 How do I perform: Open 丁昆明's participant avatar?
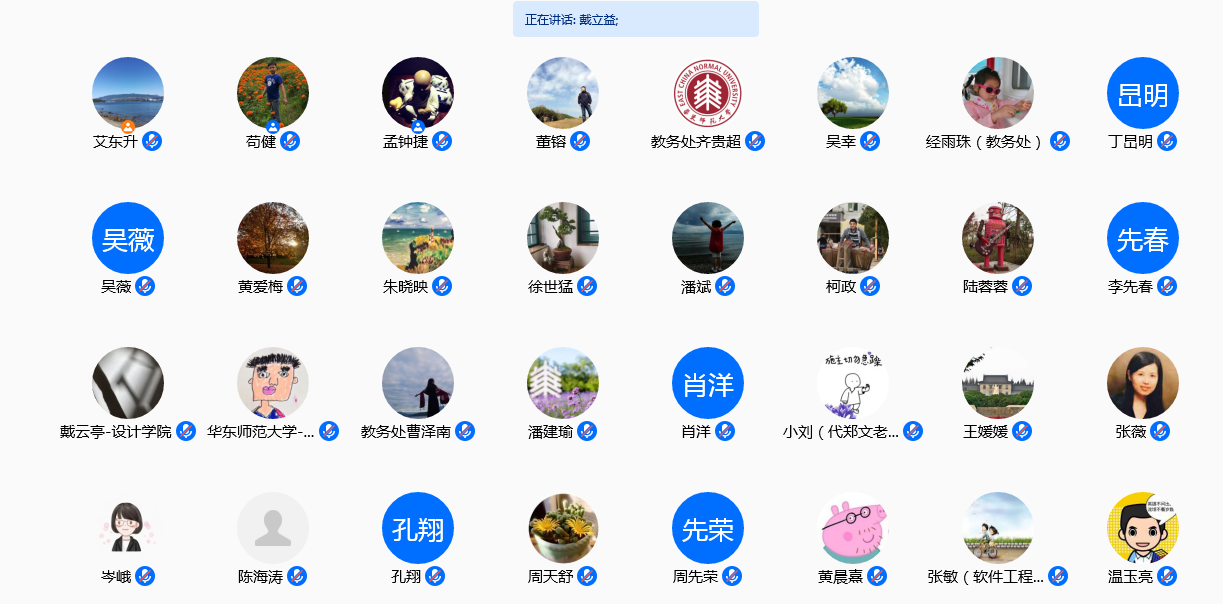(1143, 93)
